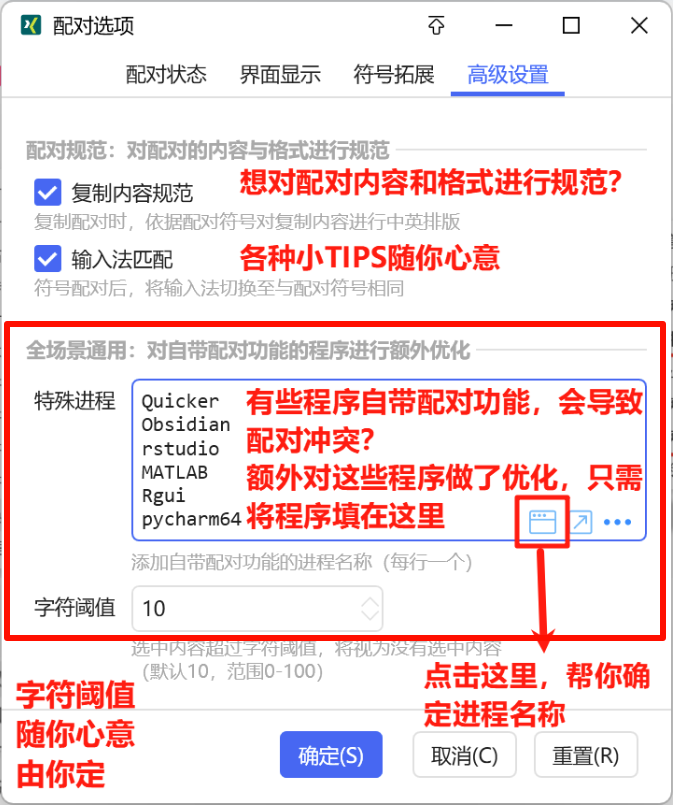The width and height of the screenshot is (674, 805).
Task: Maximize the 配对选项 window
Action: (x=571, y=26)
